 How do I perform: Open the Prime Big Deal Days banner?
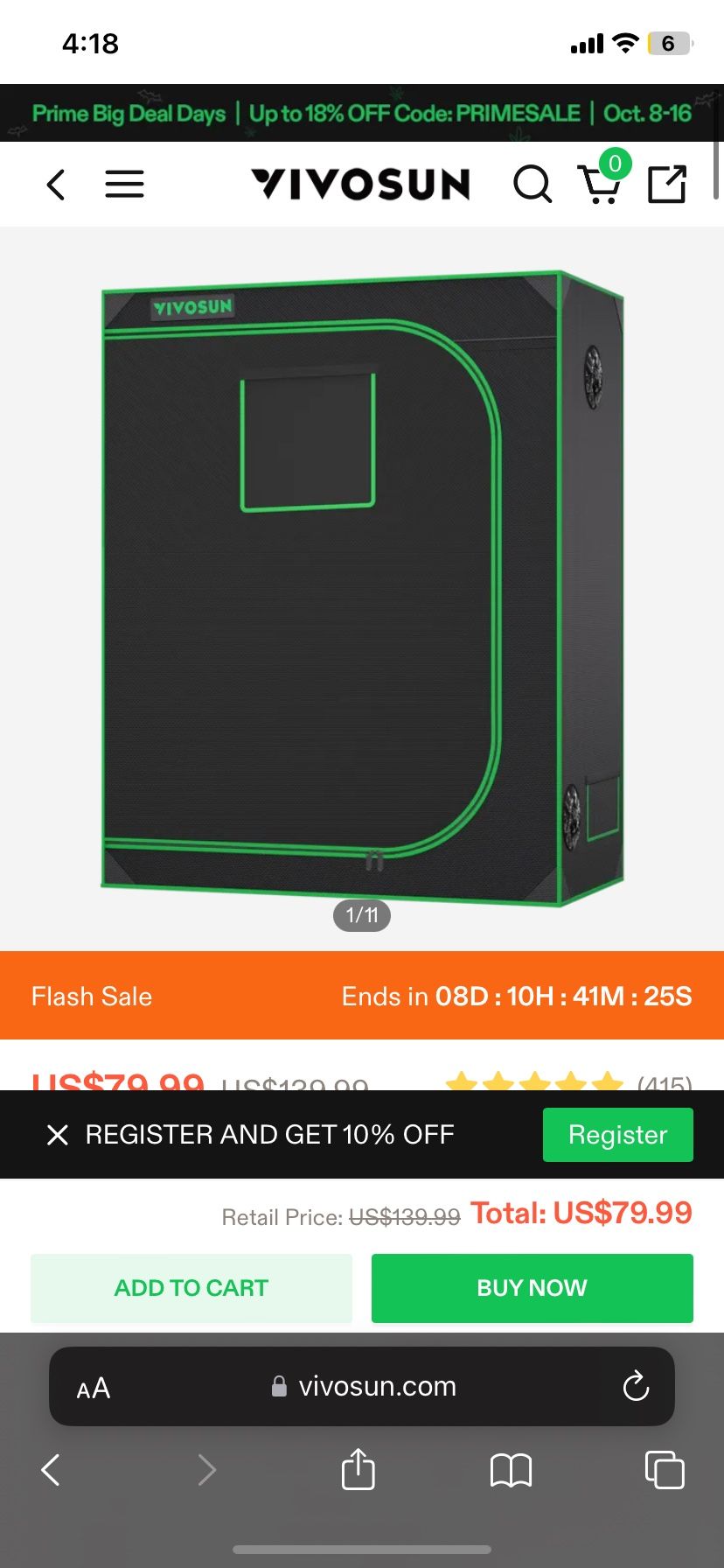[362, 114]
